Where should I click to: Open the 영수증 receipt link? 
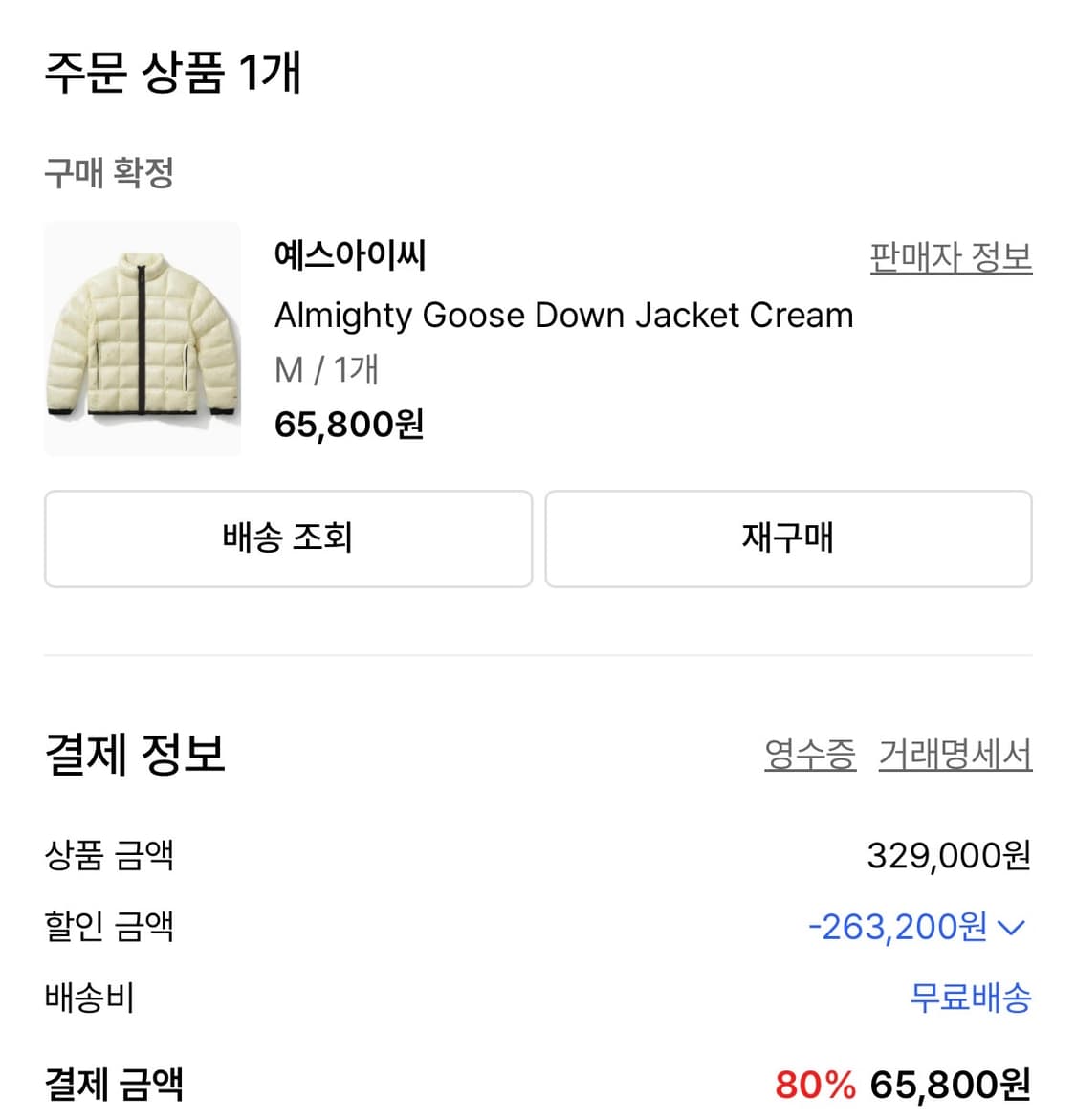pos(808,755)
